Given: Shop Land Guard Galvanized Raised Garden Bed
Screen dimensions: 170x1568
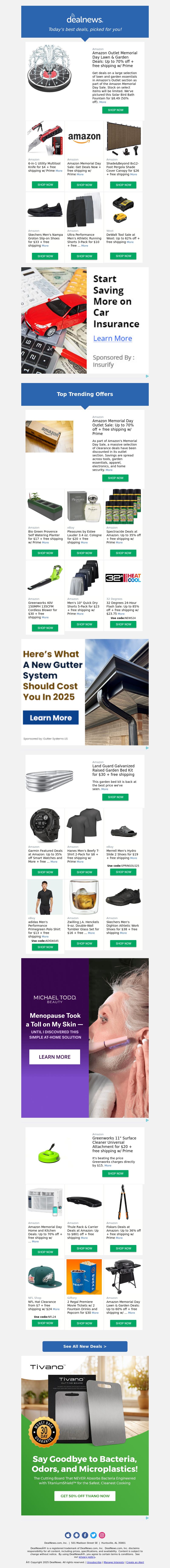Looking at the screenshot, I should click(x=115, y=797).
